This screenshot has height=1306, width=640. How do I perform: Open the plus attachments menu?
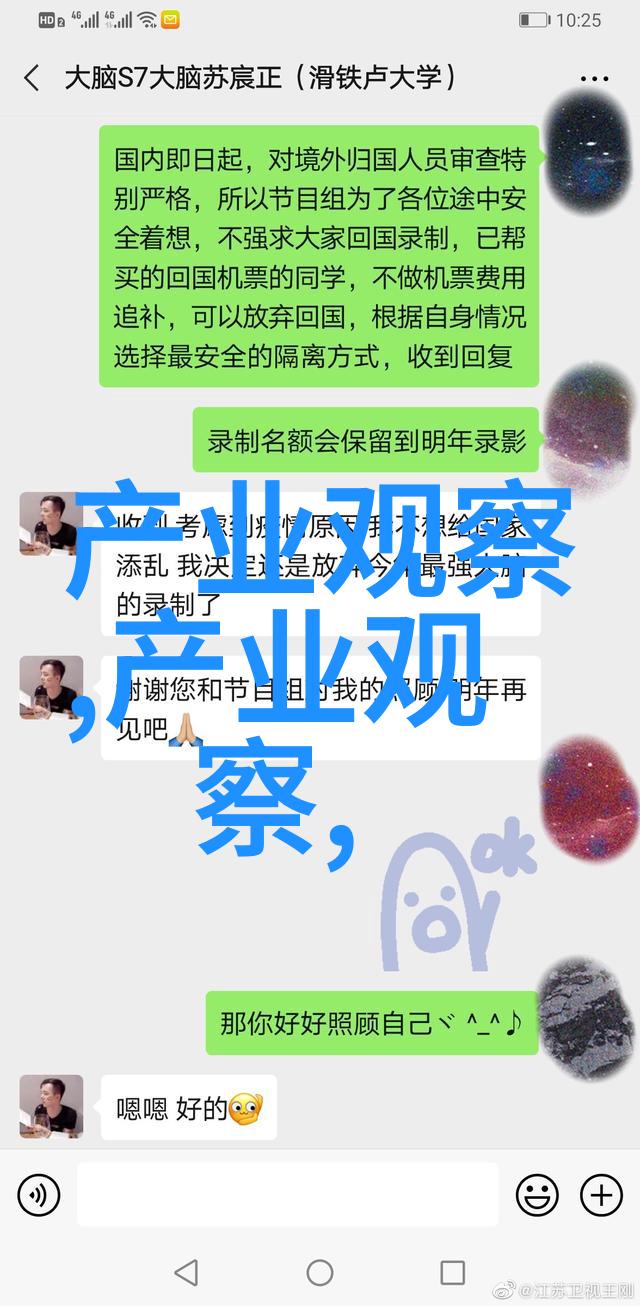(601, 1194)
